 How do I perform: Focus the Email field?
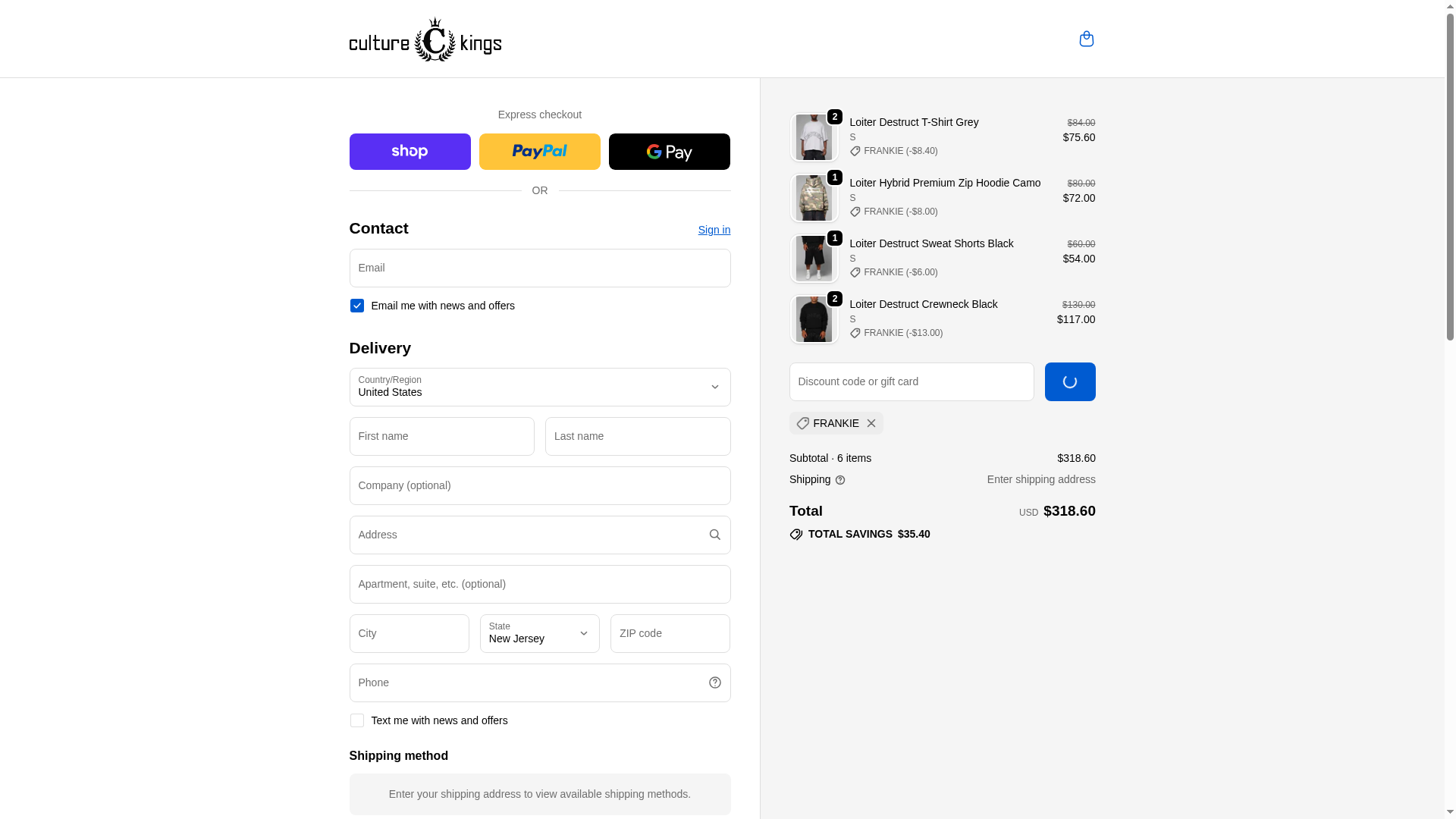click(539, 268)
